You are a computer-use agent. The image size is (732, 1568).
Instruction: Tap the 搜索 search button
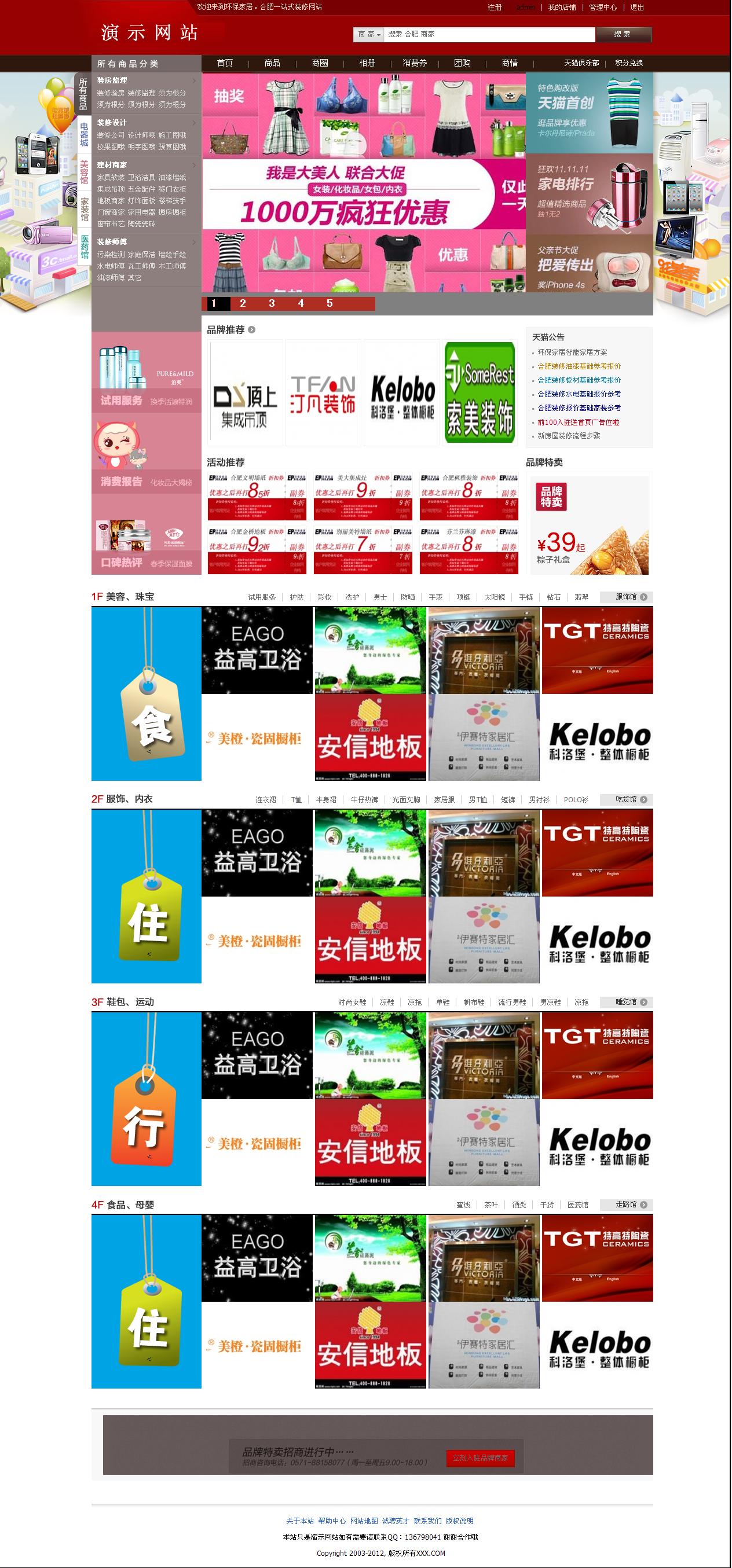pyautogui.click(x=623, y=35)
